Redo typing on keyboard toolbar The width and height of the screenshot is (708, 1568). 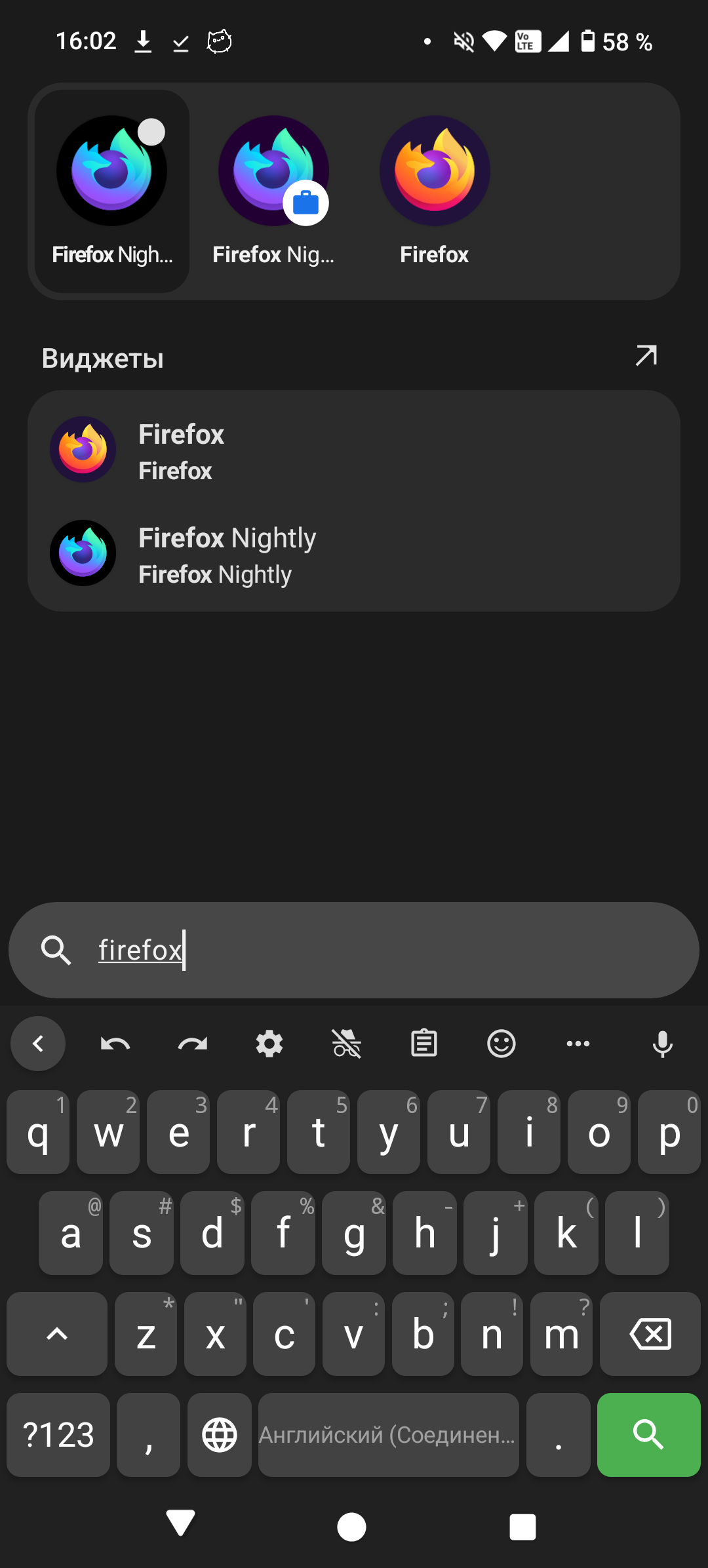coord(192,1044)
